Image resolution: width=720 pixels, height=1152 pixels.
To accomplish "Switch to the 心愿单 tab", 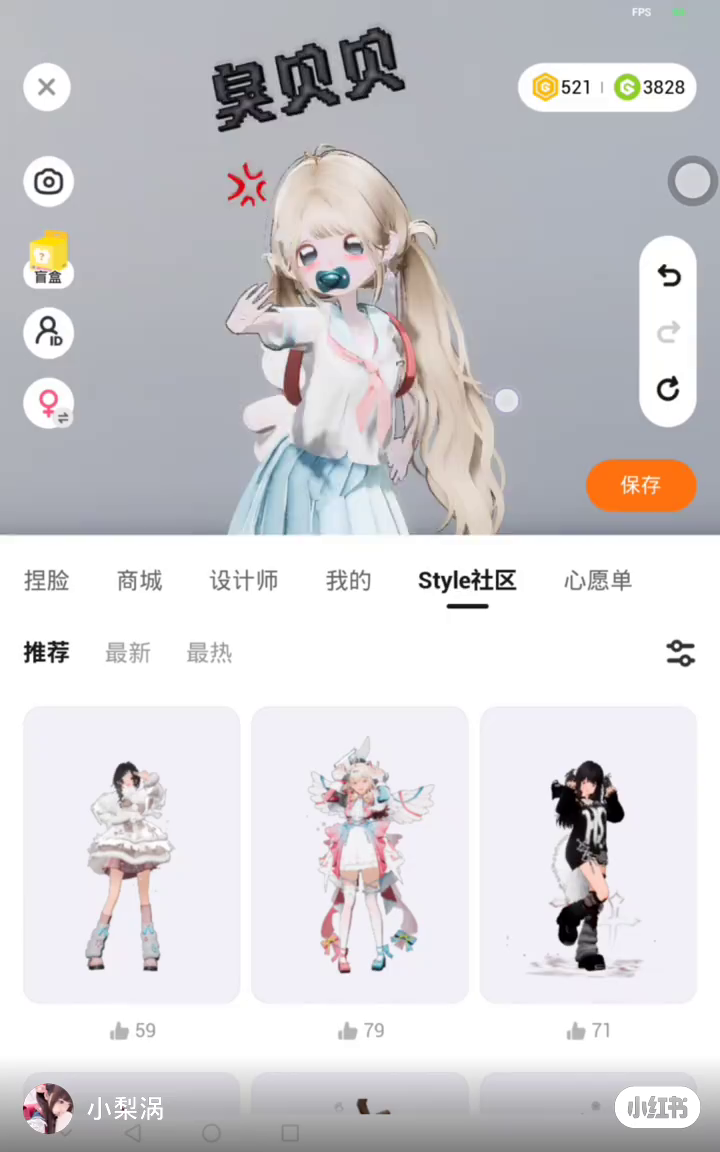I will coord(598,580).
